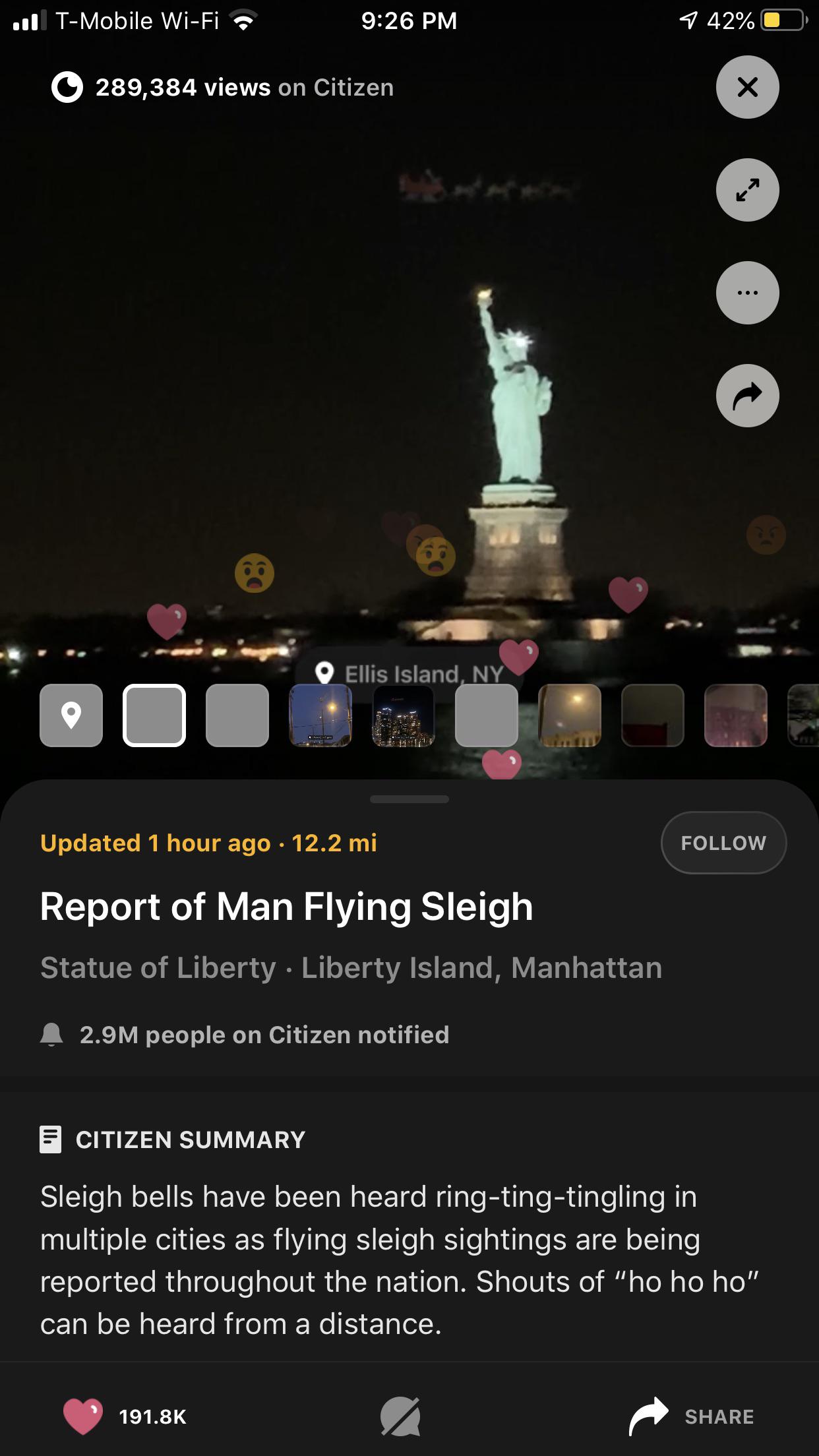Select the currently highlighted second clip
The height and width of the screenshot is (1456, 819).
click(154, 715)
